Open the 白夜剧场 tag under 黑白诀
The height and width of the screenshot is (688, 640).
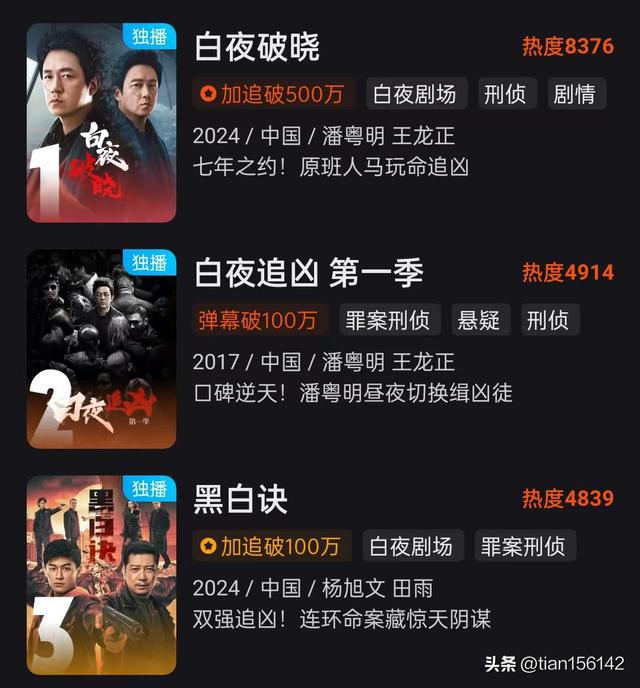[411, 546]
